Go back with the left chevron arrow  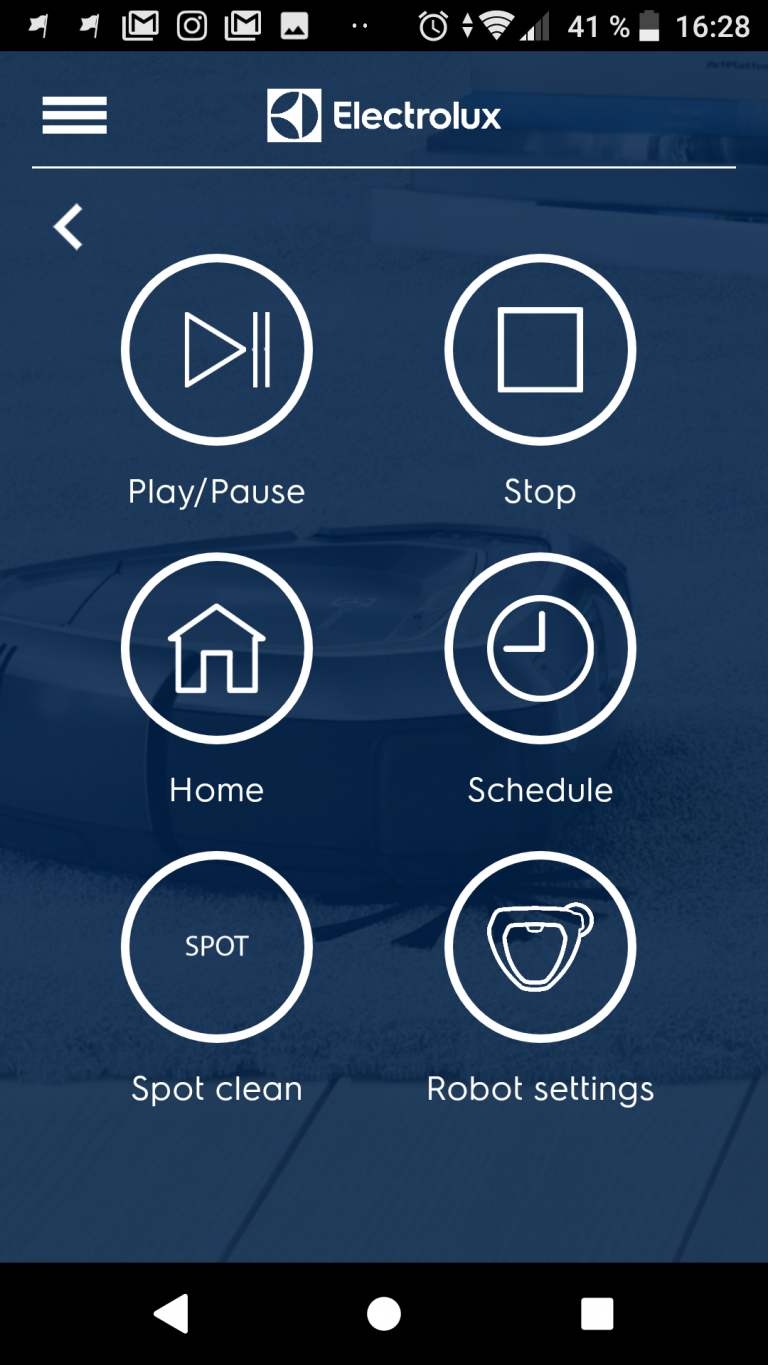click(68, 228)
